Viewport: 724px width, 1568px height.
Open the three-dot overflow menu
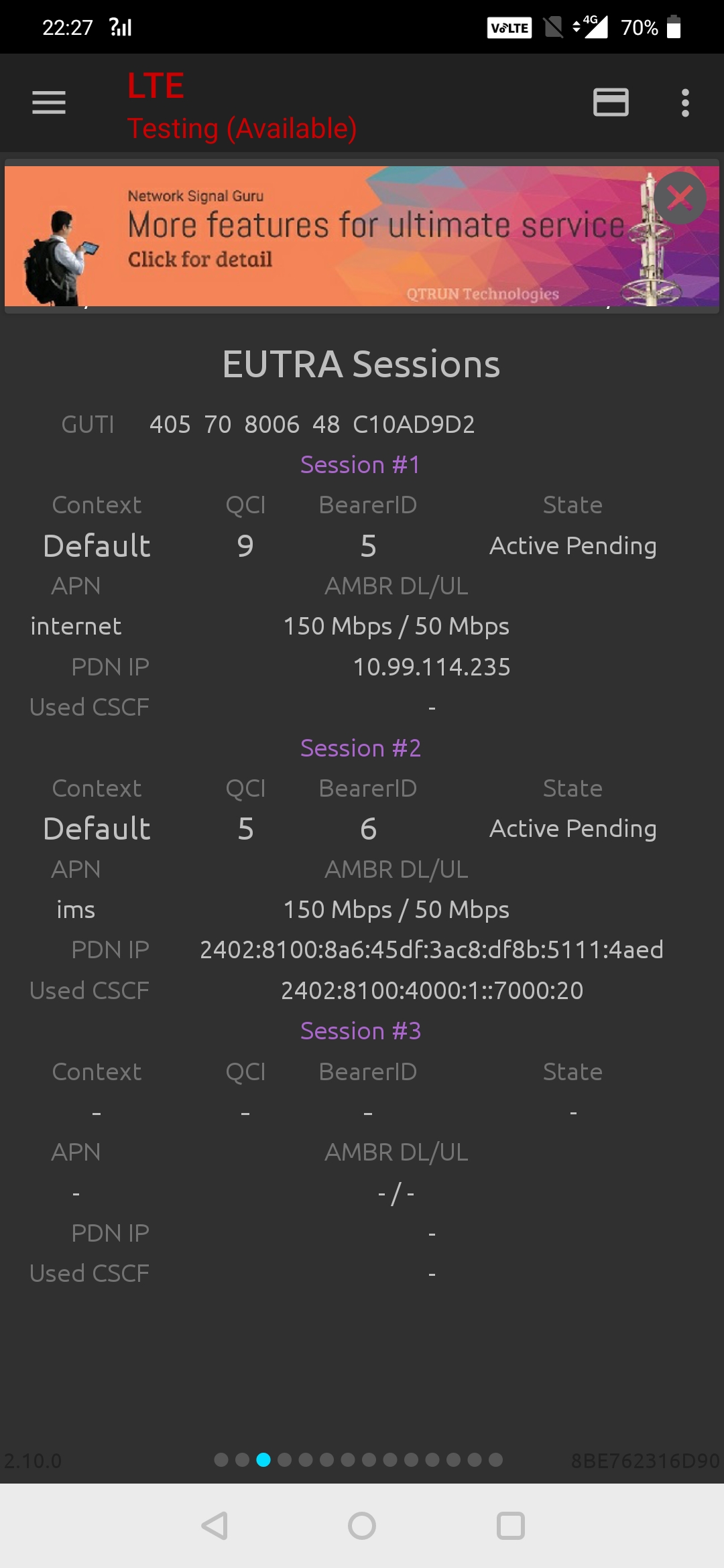click(x=684, y=103)
